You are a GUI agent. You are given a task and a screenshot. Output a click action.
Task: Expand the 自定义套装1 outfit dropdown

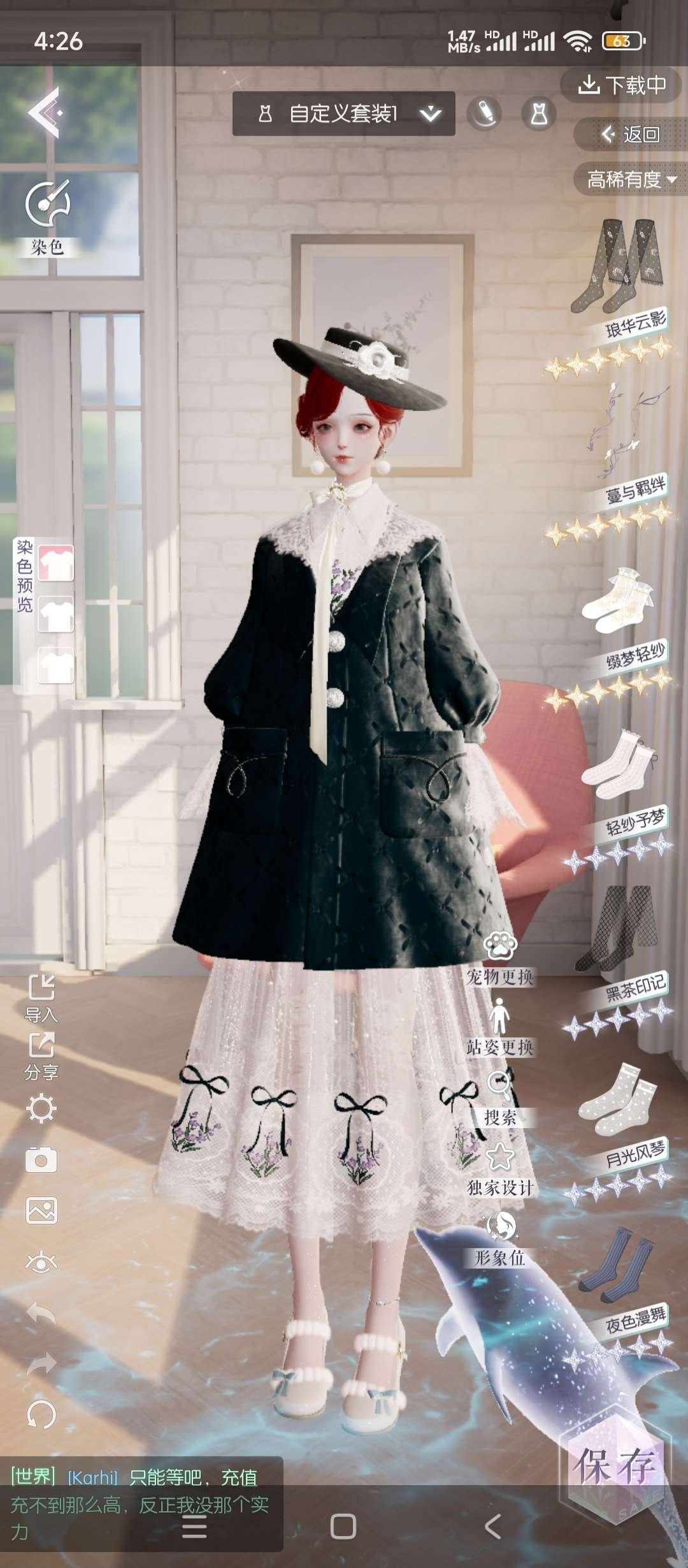tap(431, 114)
